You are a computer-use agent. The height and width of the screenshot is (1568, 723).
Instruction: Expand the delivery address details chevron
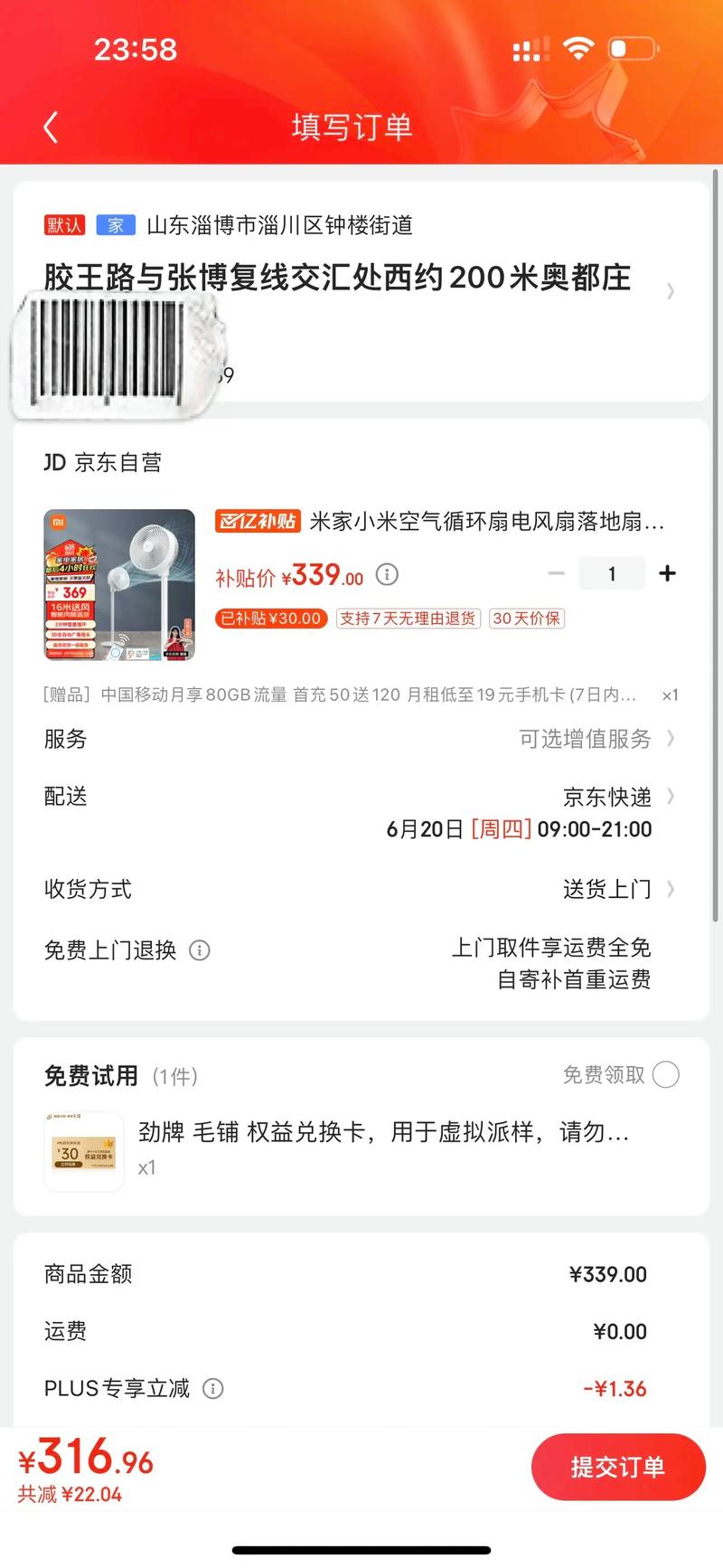point(671,292)
